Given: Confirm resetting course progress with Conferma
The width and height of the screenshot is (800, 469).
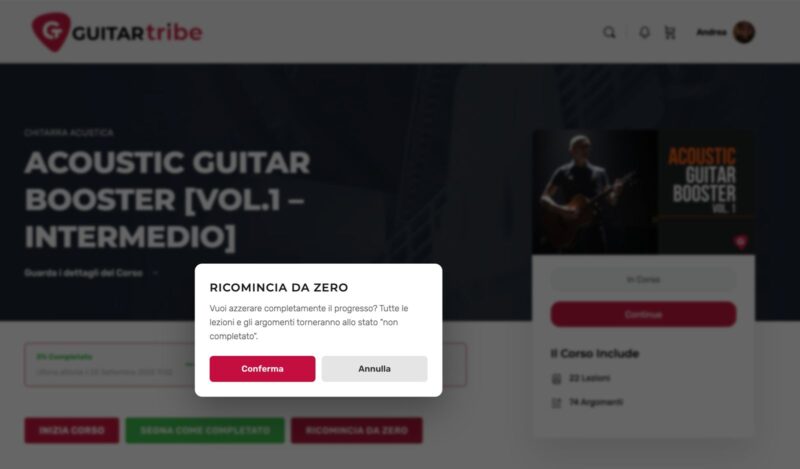Looking at the screenshot, I should (262, 369).
